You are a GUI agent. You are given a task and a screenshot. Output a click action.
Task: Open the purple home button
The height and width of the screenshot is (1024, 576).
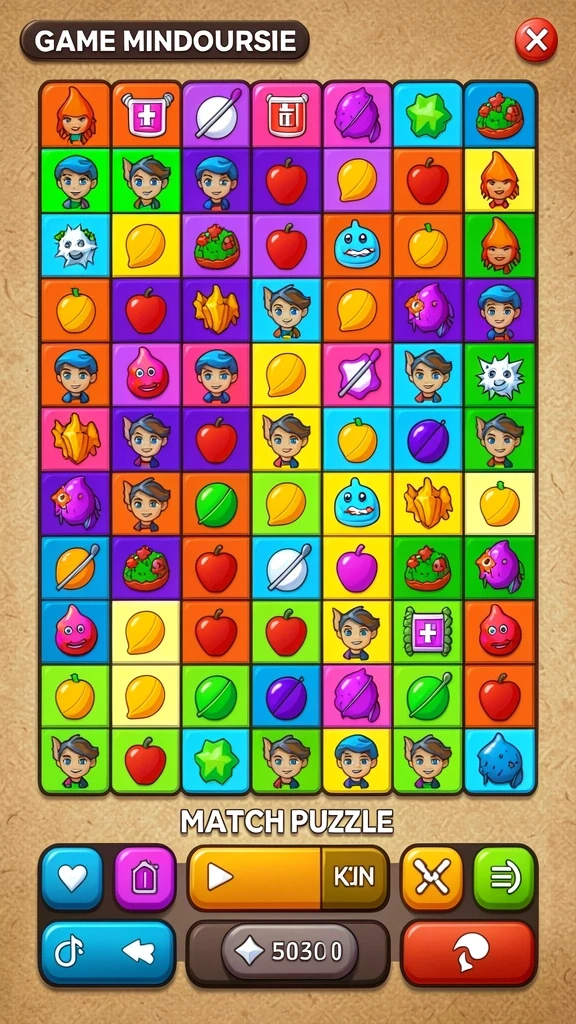pos(145,878)
